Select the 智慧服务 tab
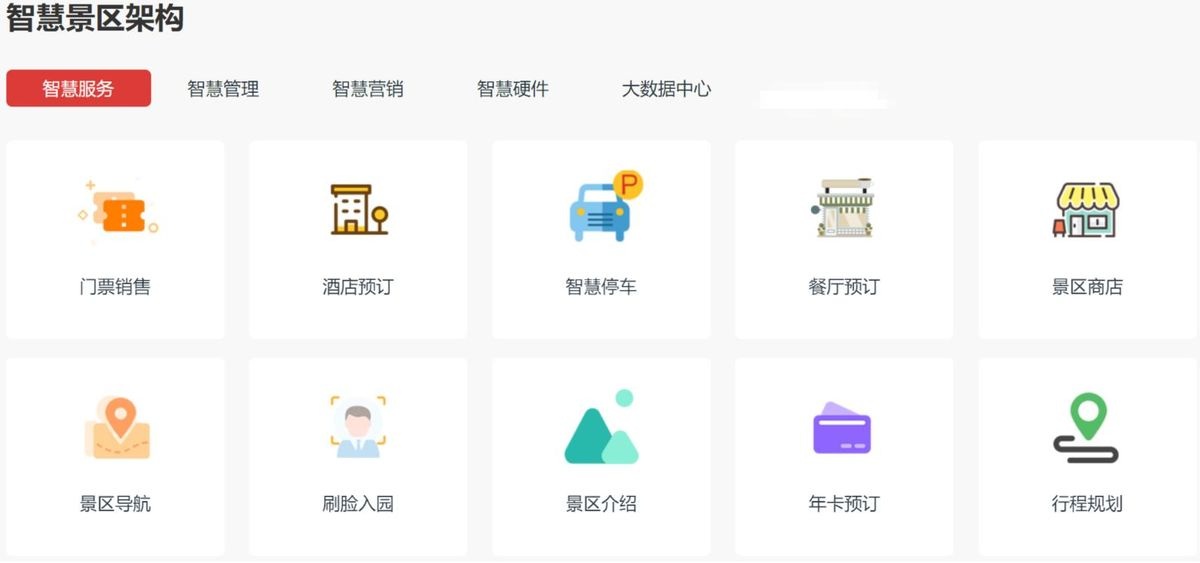 click(78, 88)
